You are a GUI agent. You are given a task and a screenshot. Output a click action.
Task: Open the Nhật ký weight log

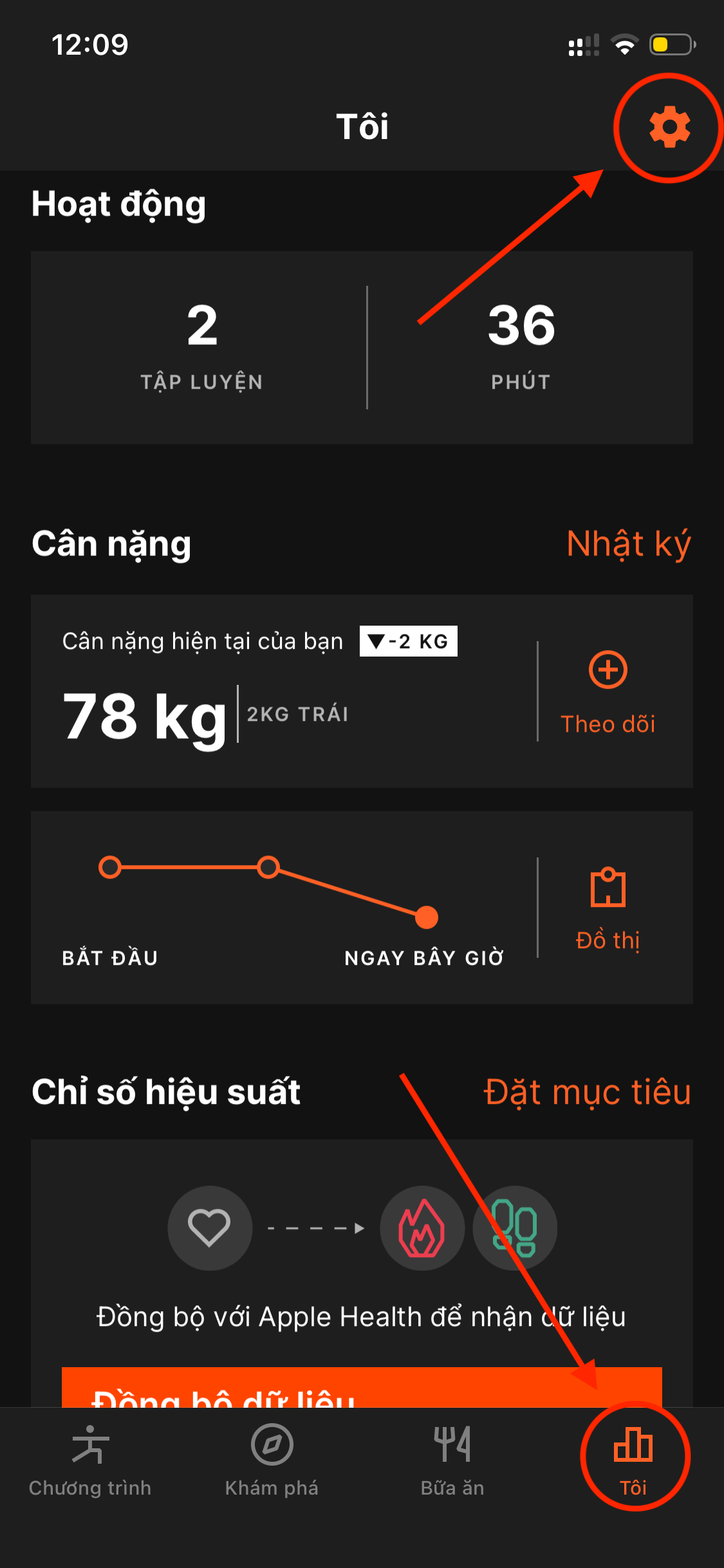click(x=629, y=544)
